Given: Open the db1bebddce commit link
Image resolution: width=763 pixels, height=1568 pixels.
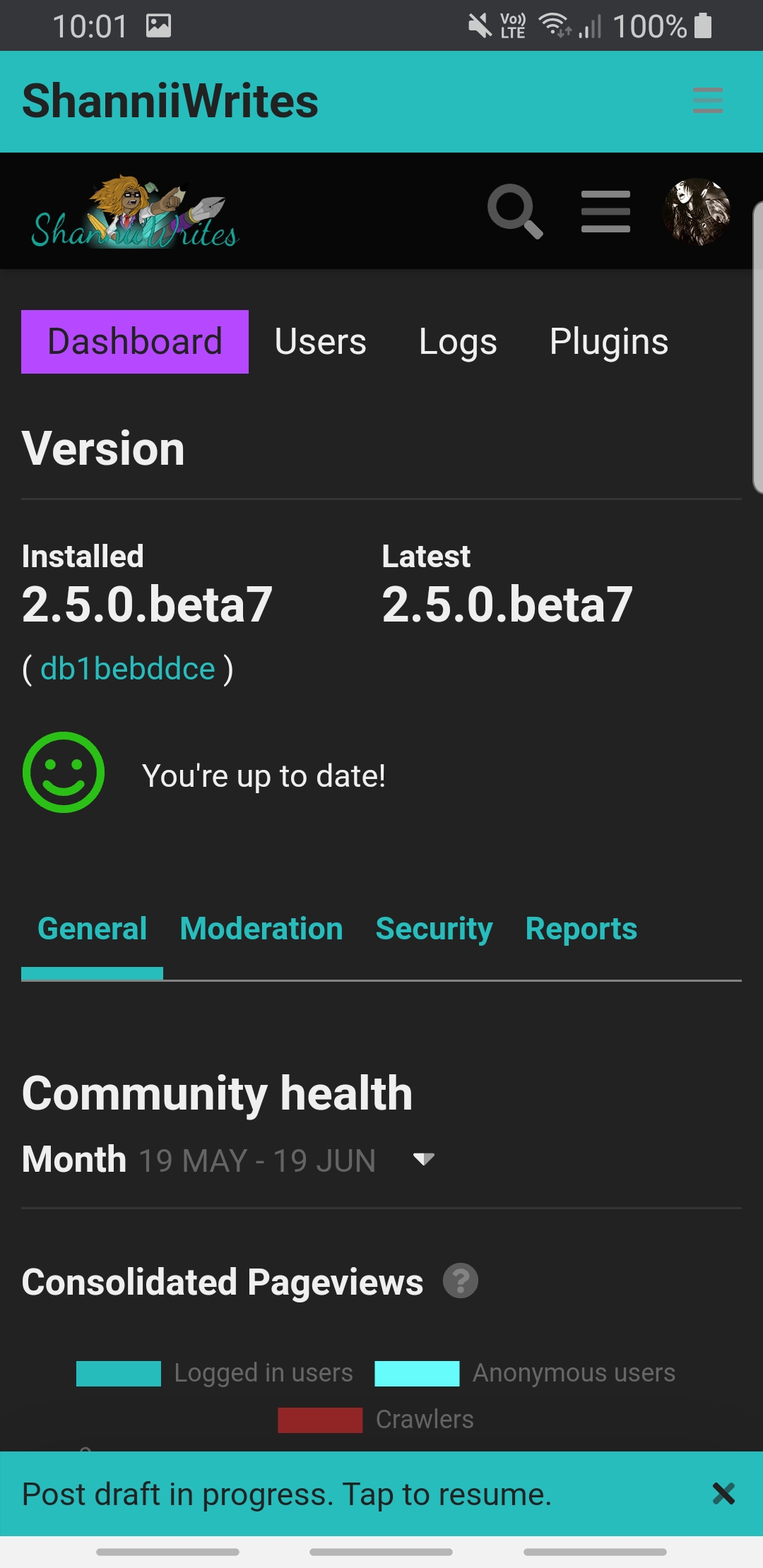Looking at the screenshot, I should [128, 668].
